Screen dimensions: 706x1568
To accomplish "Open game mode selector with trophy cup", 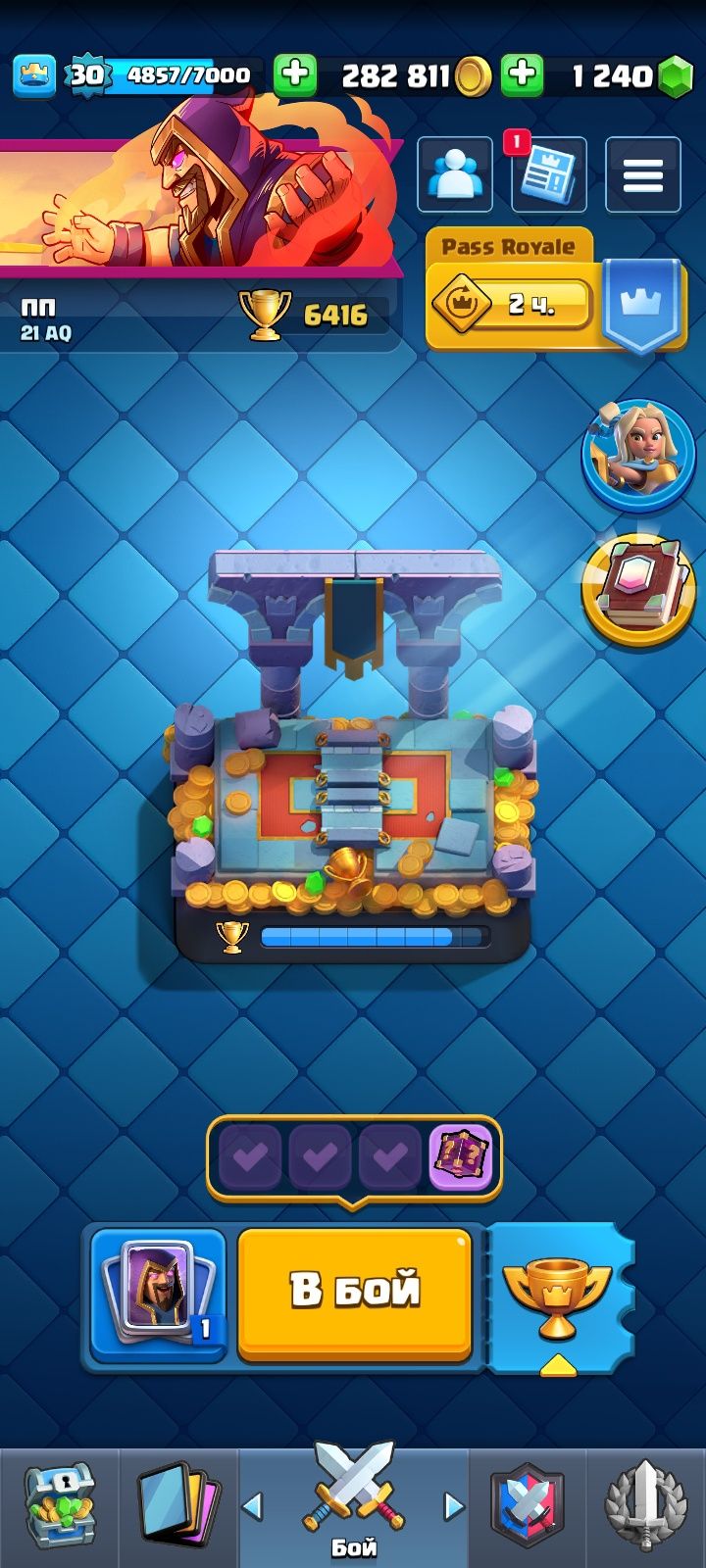I will [556, 1296].
